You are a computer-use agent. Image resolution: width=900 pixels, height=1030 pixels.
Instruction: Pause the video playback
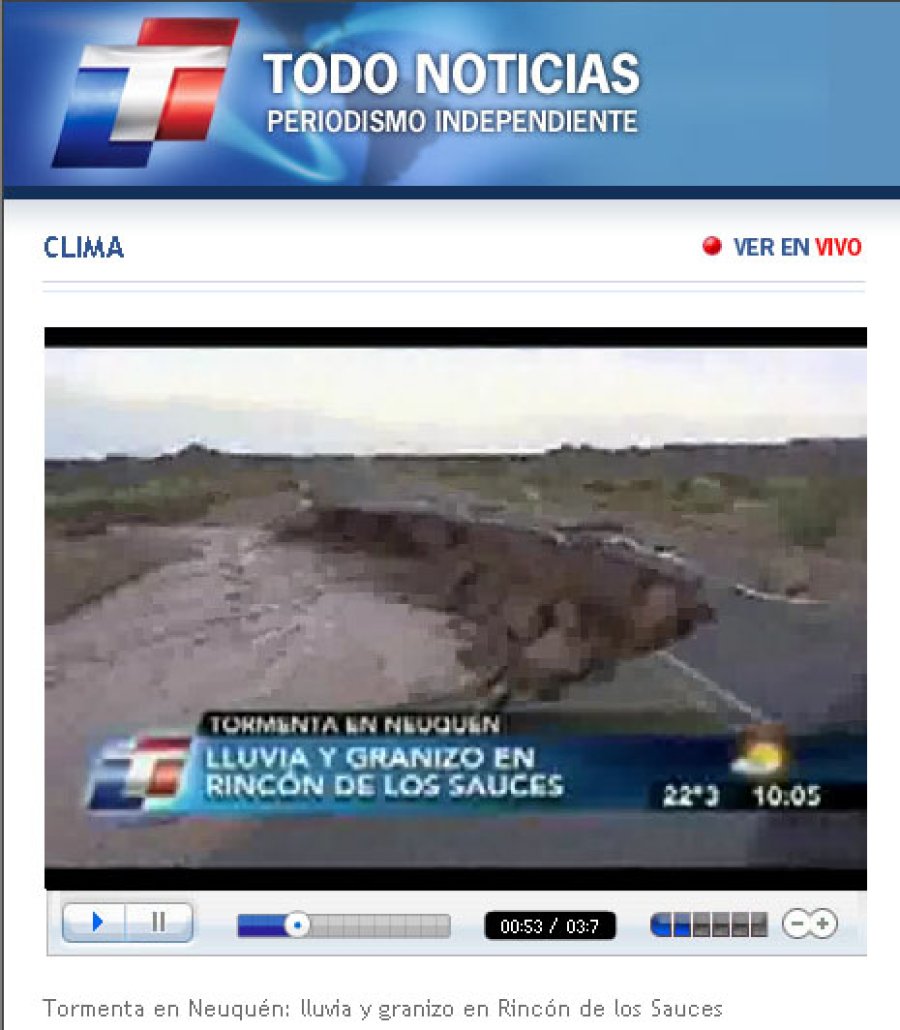pyautogui.click(x=159, y=922)
